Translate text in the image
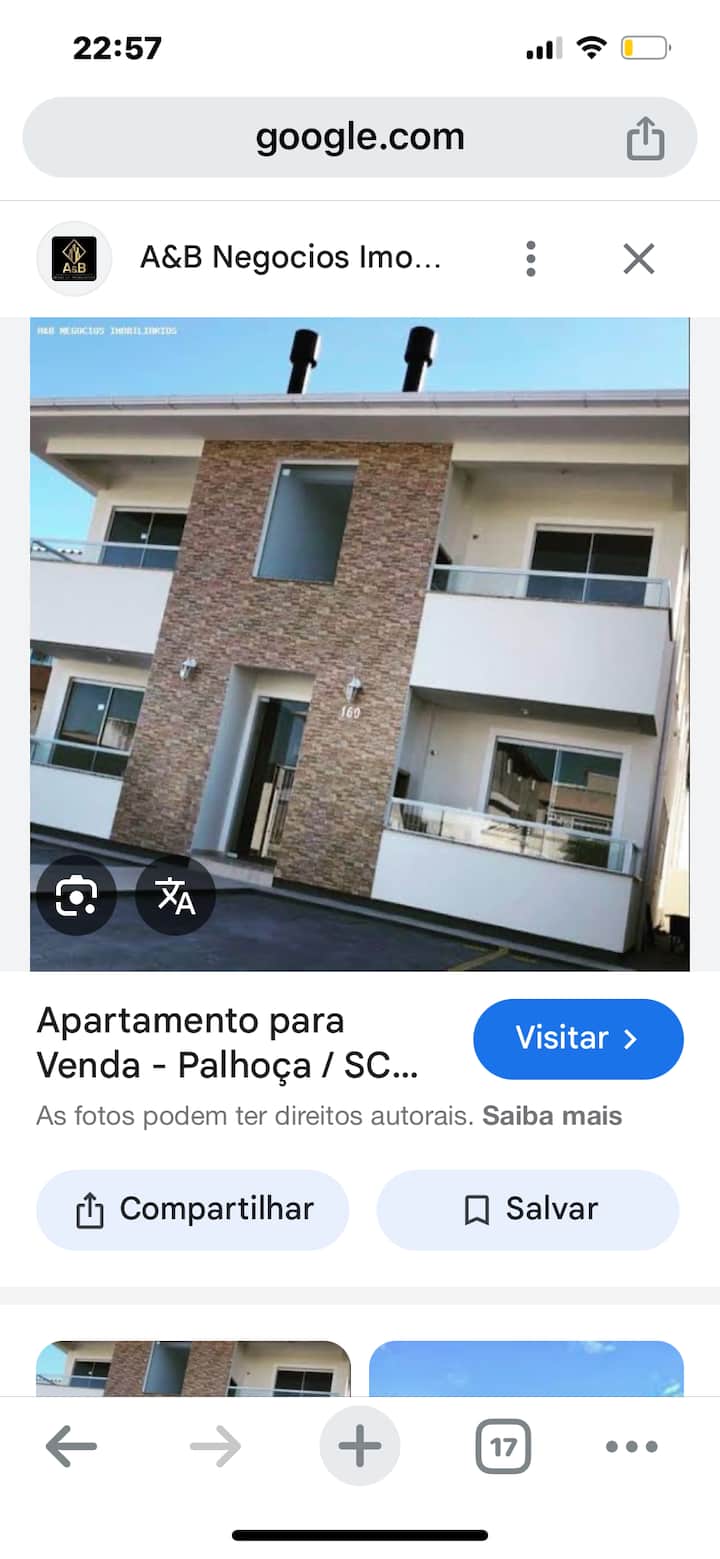Viewport: 720px width, 1559px height. [175, 895]
